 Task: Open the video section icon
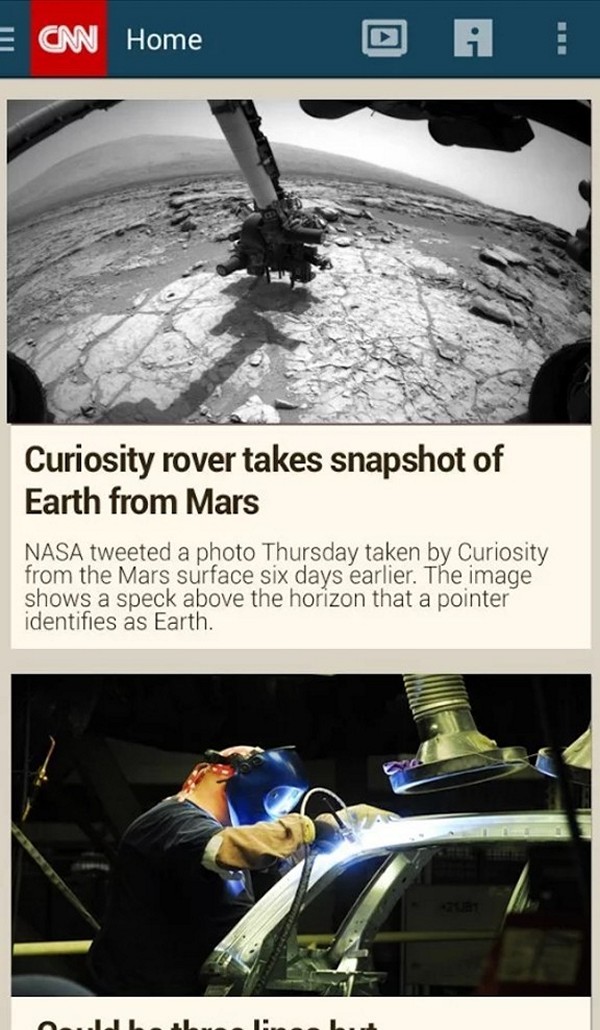384,38
